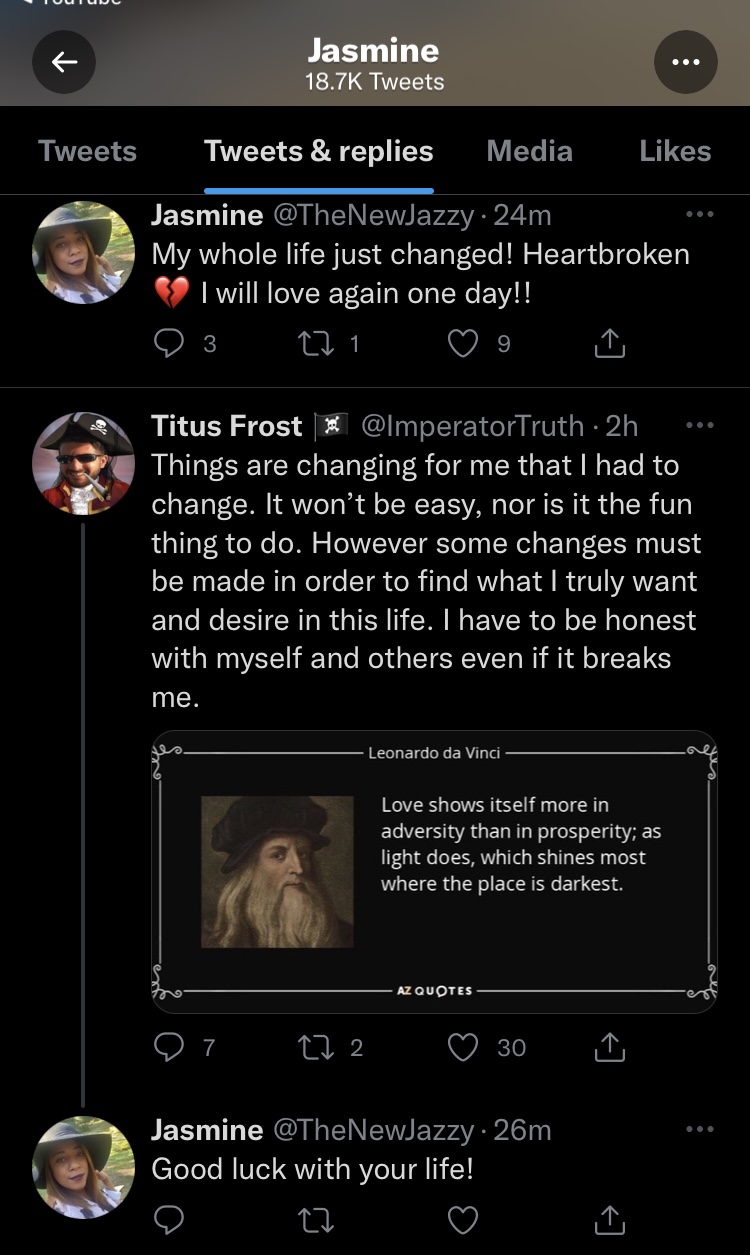This screenshot has width=750, height=1255.
Task: Go back using the arrow button
Action: [x=64, y=62]
